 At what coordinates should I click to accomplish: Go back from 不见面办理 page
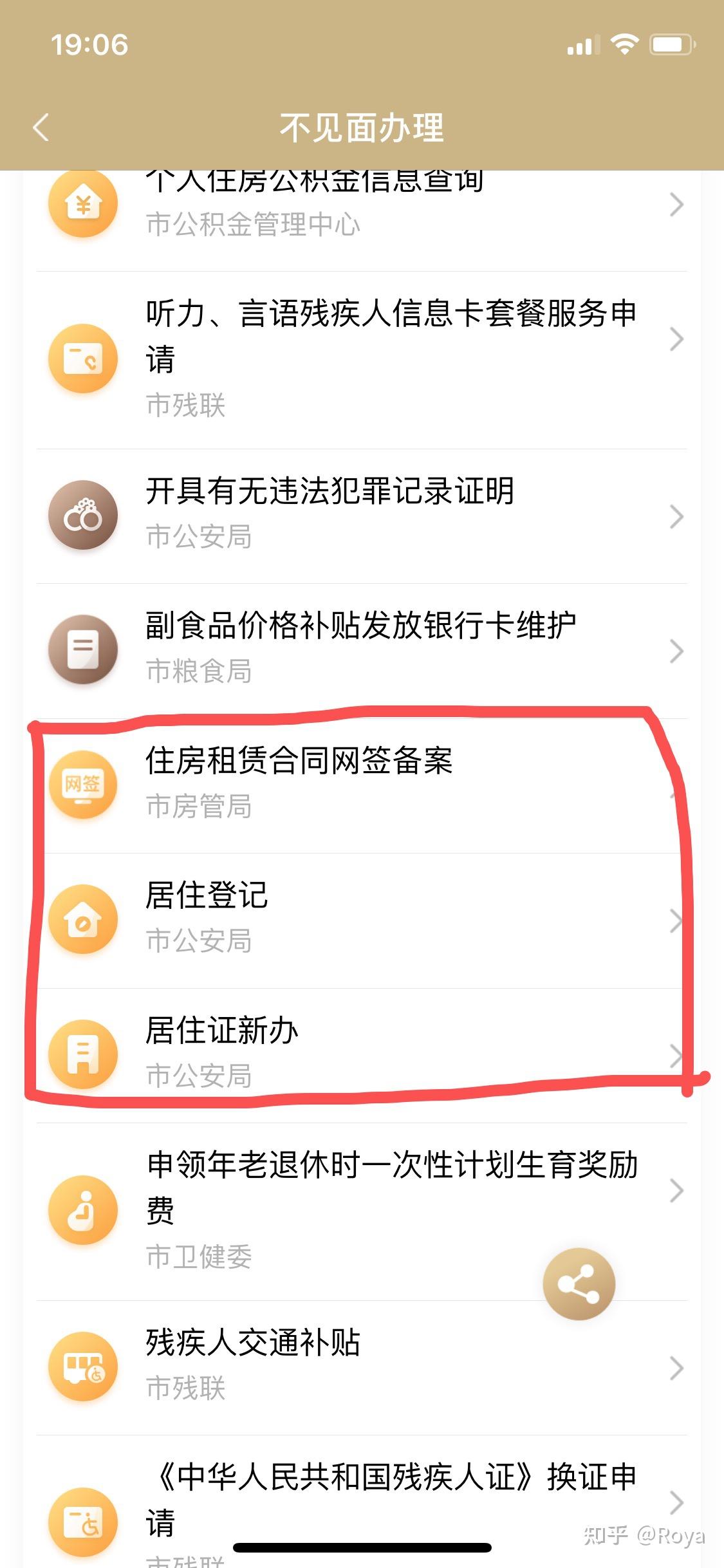click(x=41, y=127)
